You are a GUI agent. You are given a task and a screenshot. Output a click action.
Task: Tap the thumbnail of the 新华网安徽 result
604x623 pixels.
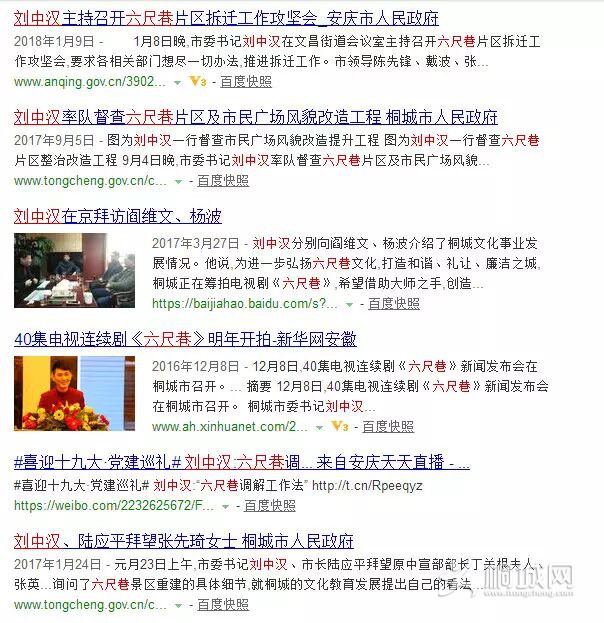pos(75,394)
